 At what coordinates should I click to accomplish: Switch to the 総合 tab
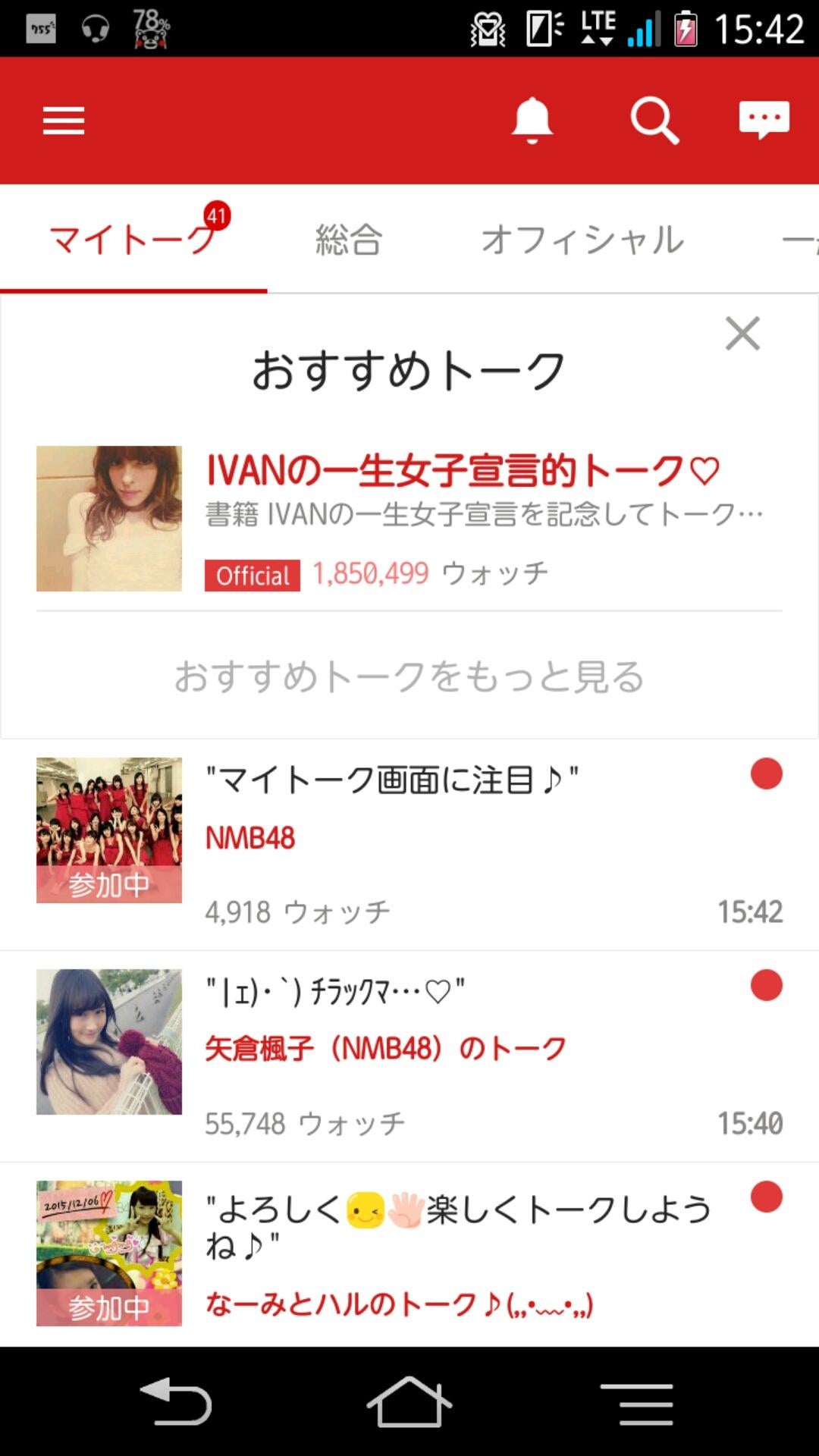(x=349, y=240)
